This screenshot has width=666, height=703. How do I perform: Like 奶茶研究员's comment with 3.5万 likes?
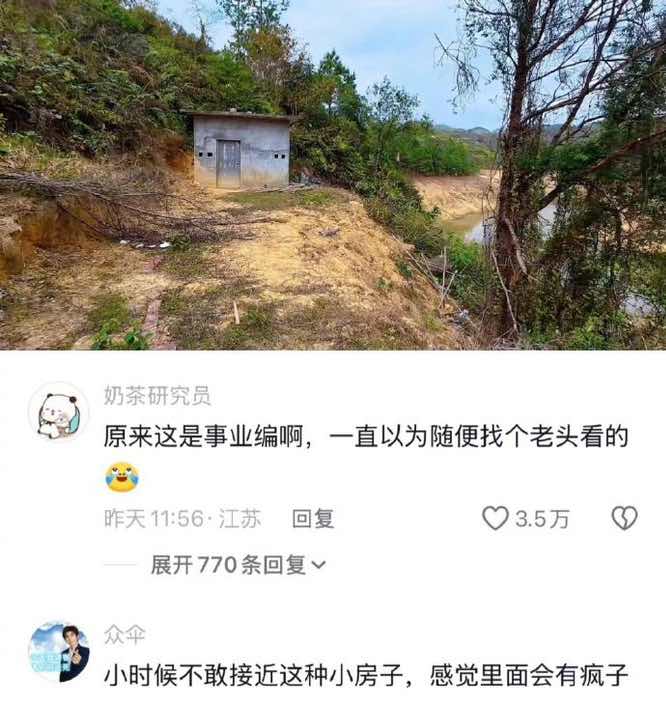pyautogui.click(x=497, y=518)
